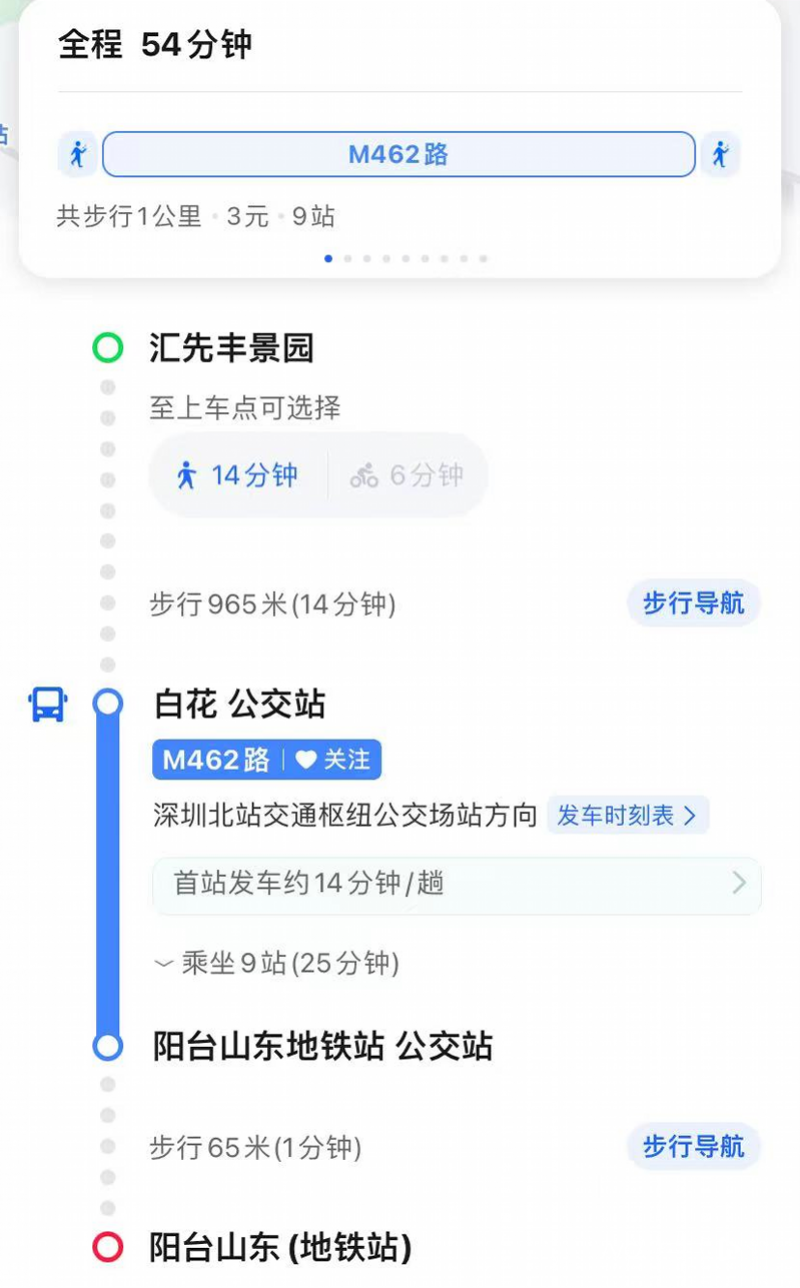This screenshot has width=800, height=1288.
Task: Open the 发车时刻表 timetable
Action: tap(627, 815)
